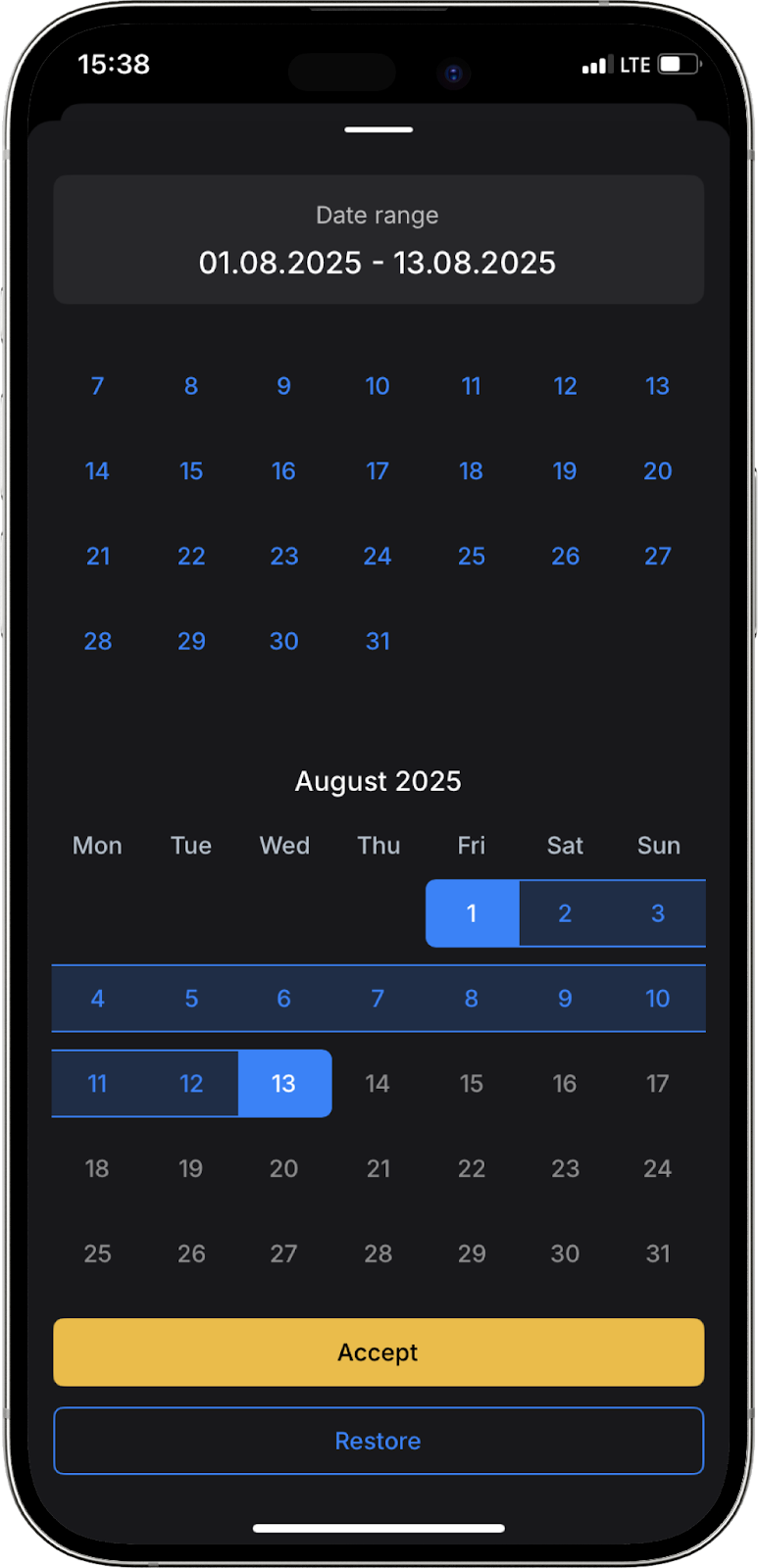Tap the Restore button
The image size is (758, 1568).
point(379,1440)
